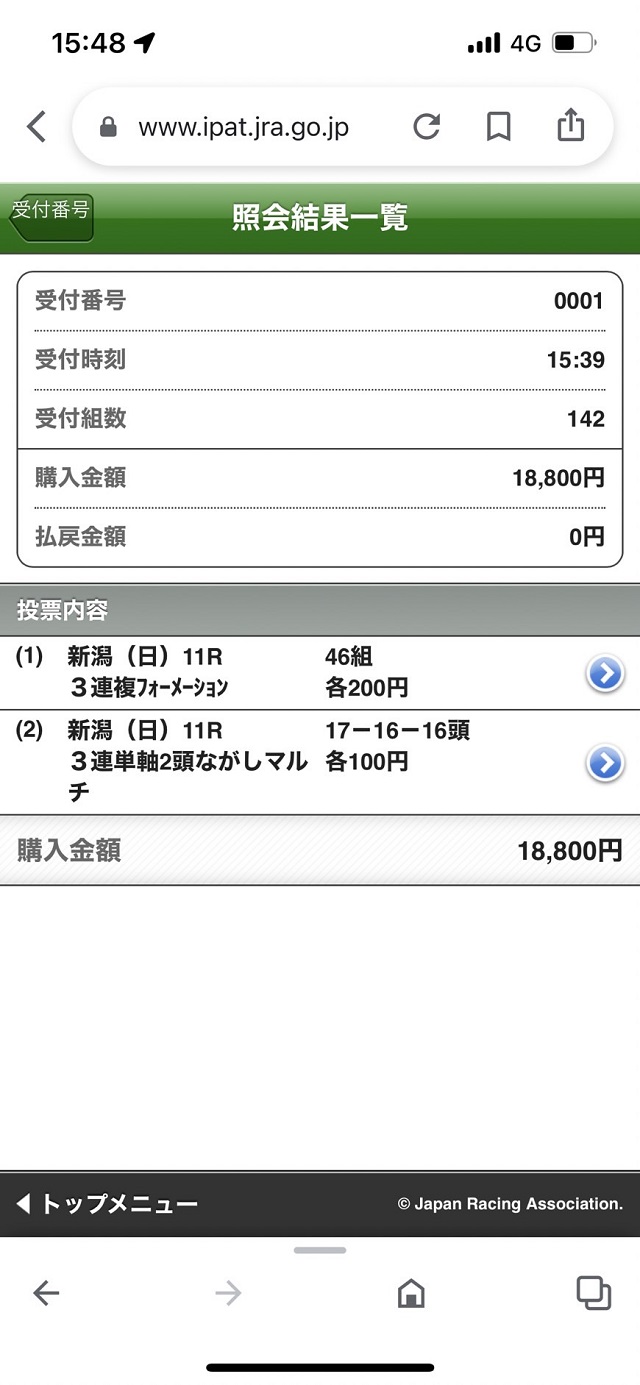Navigate back with bottom toolbar arrow
The image size is (640, 1385).
(x=46, y=1293)
